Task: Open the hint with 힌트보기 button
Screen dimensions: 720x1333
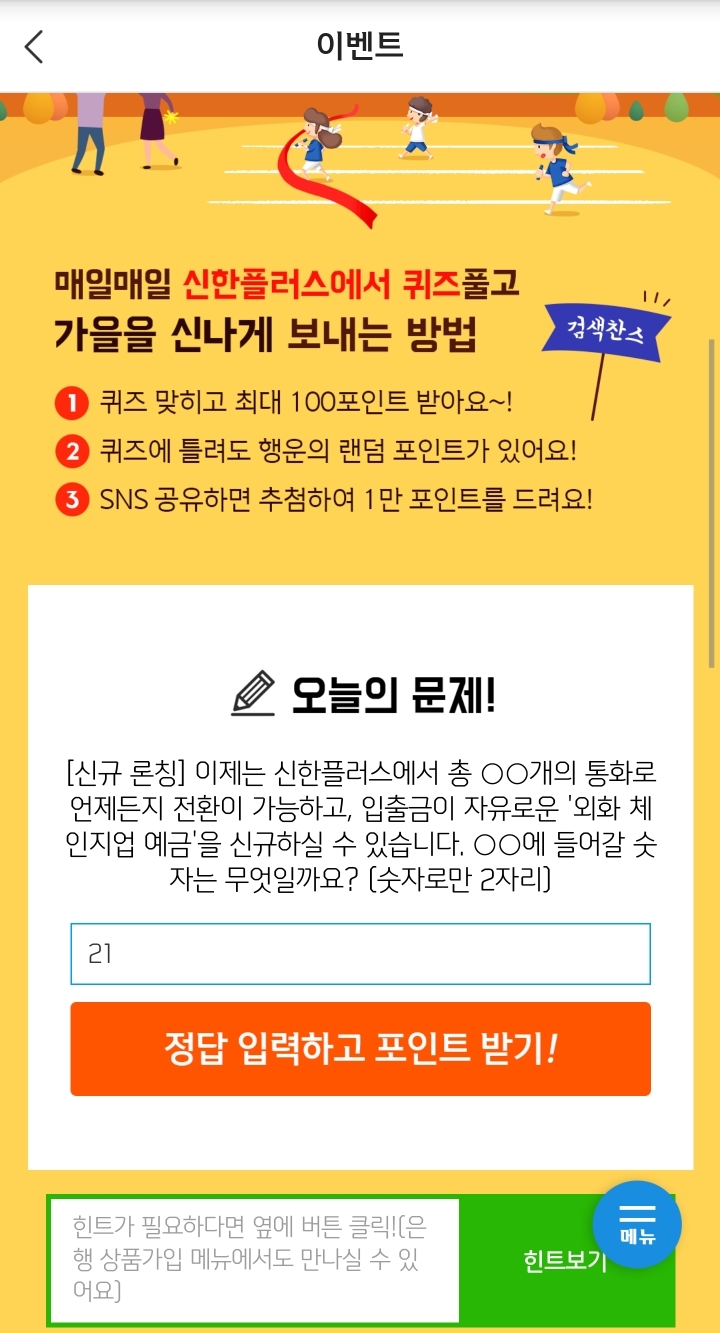Action: (565, 1260)
